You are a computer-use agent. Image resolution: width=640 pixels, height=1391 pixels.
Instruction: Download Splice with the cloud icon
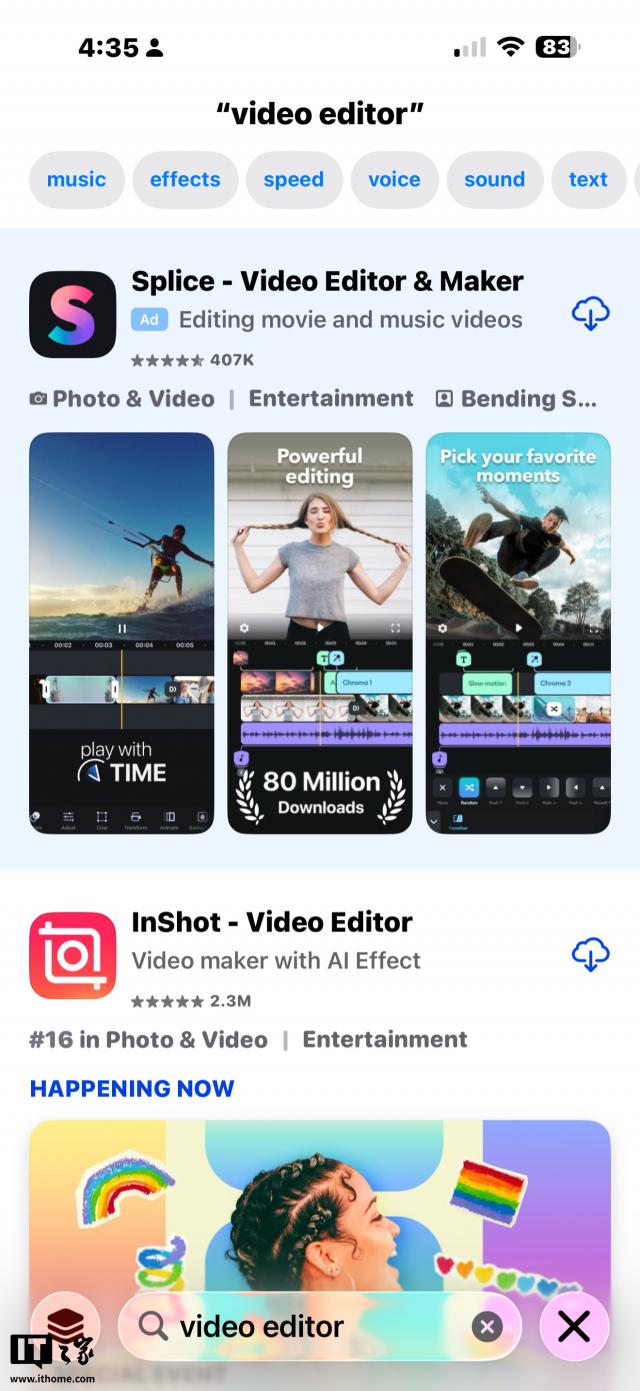(590, 314)
